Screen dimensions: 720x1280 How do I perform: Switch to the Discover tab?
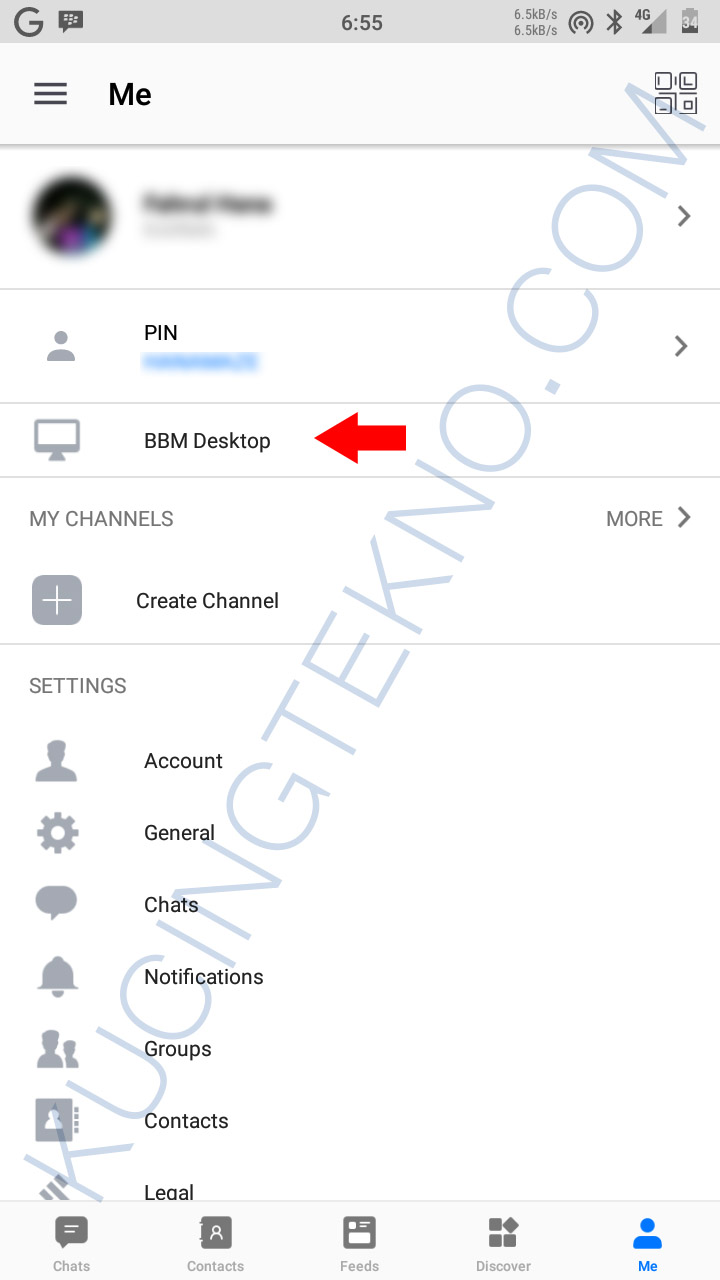click(504, 1243)
